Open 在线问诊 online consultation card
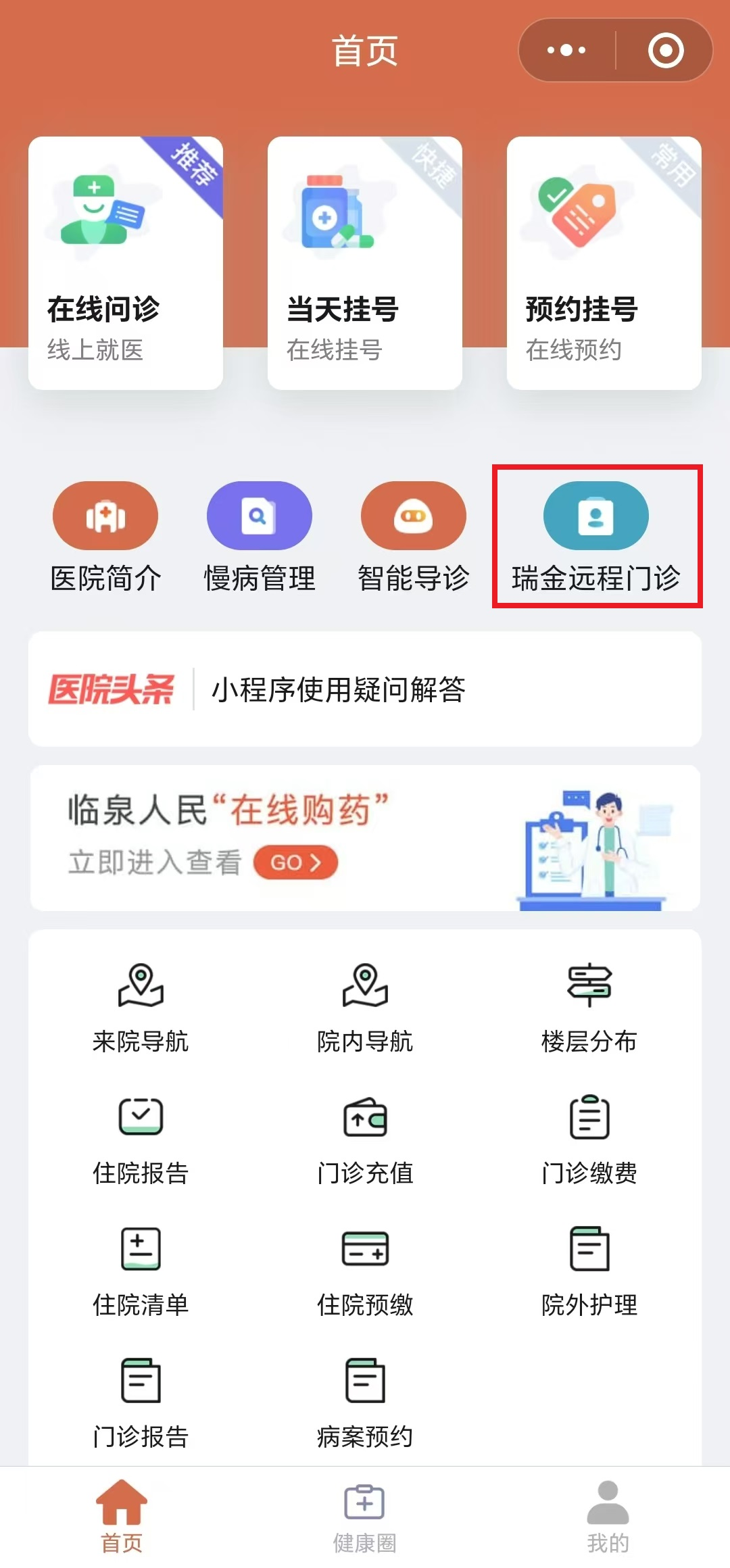The image size is (730, 1568). click(126, 264)
